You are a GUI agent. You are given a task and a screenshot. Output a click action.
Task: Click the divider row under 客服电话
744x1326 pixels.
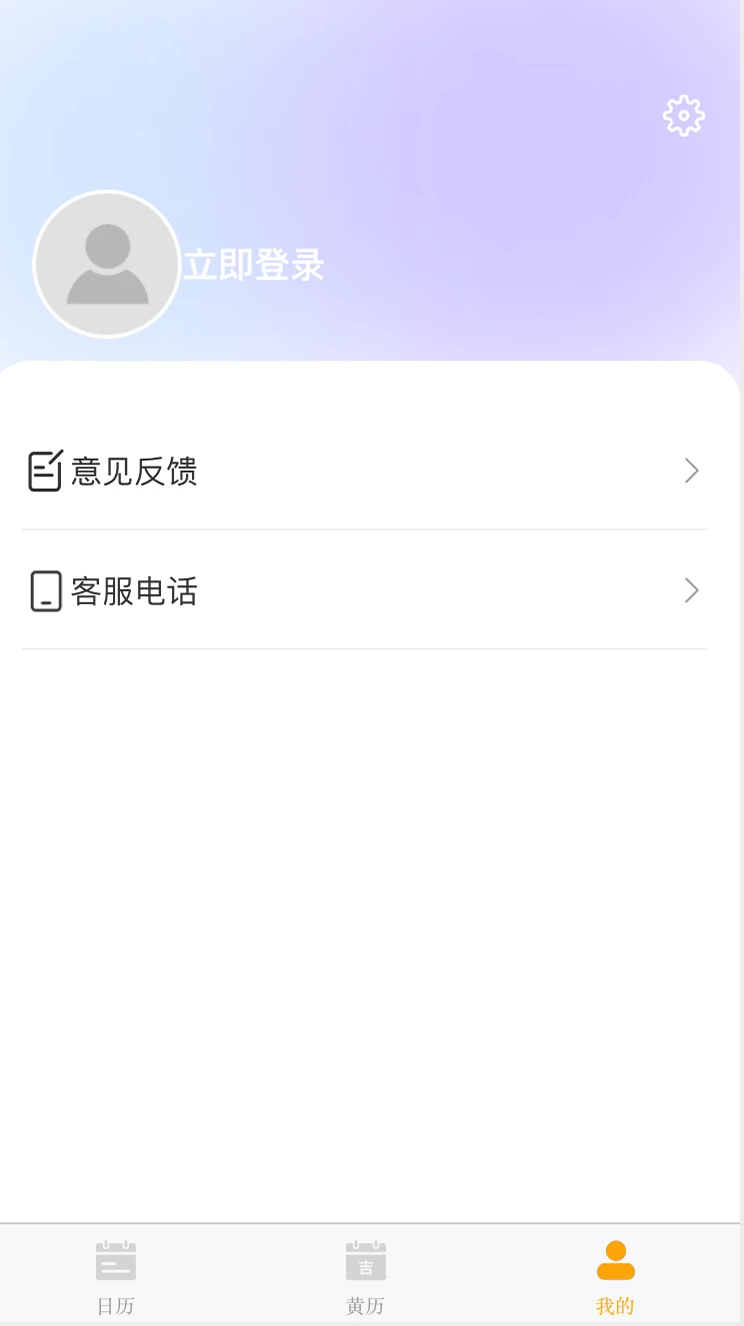click(x=364, y=651)
